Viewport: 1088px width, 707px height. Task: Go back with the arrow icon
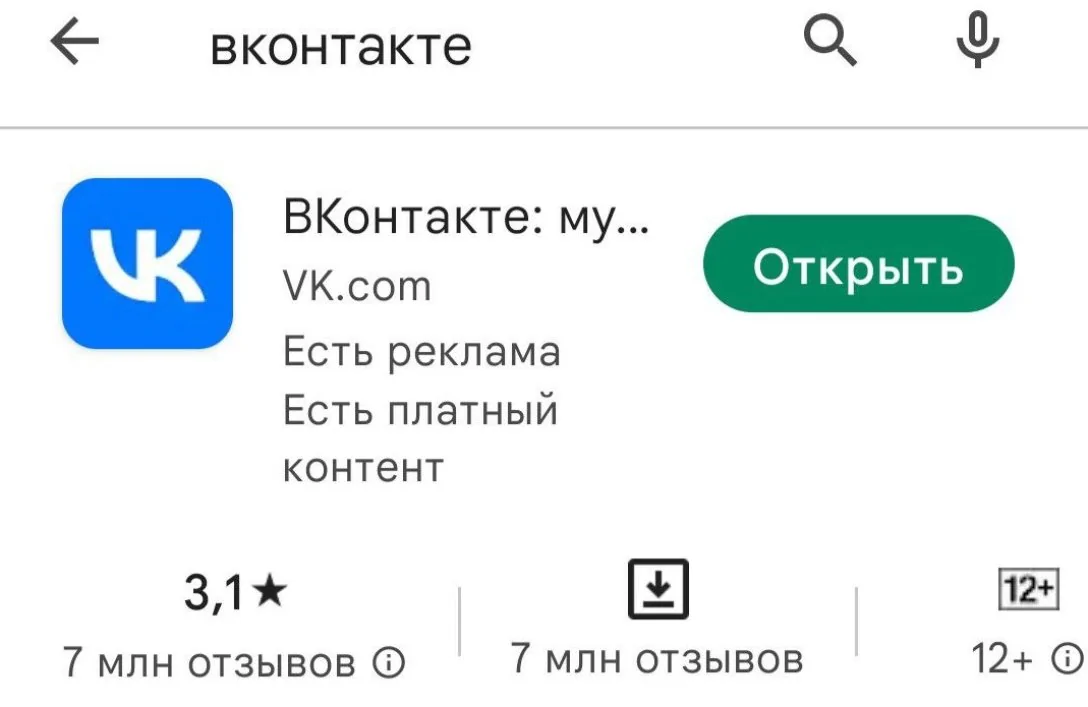tap(74, 45)
